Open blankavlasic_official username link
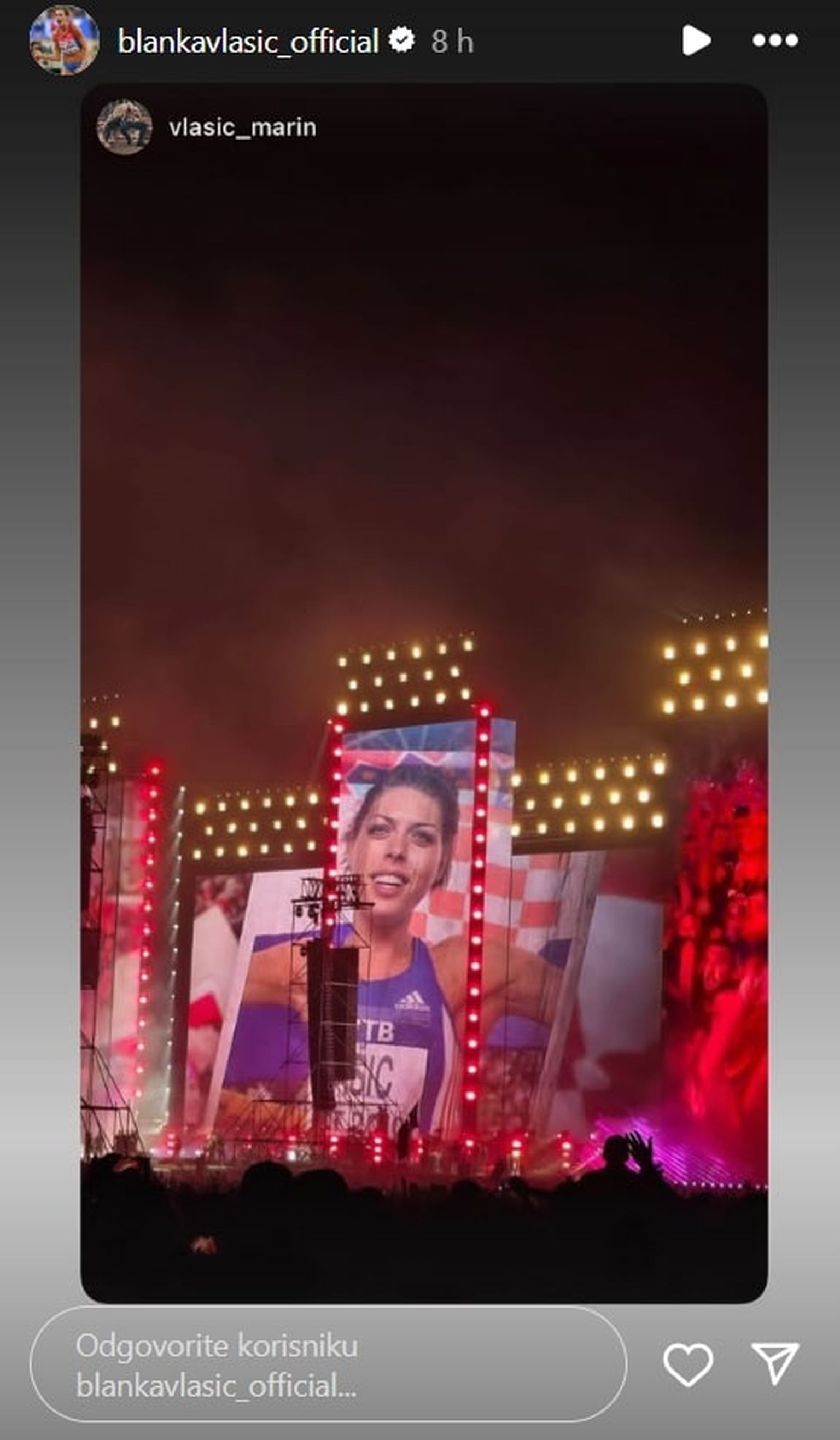 pos(248,42)
